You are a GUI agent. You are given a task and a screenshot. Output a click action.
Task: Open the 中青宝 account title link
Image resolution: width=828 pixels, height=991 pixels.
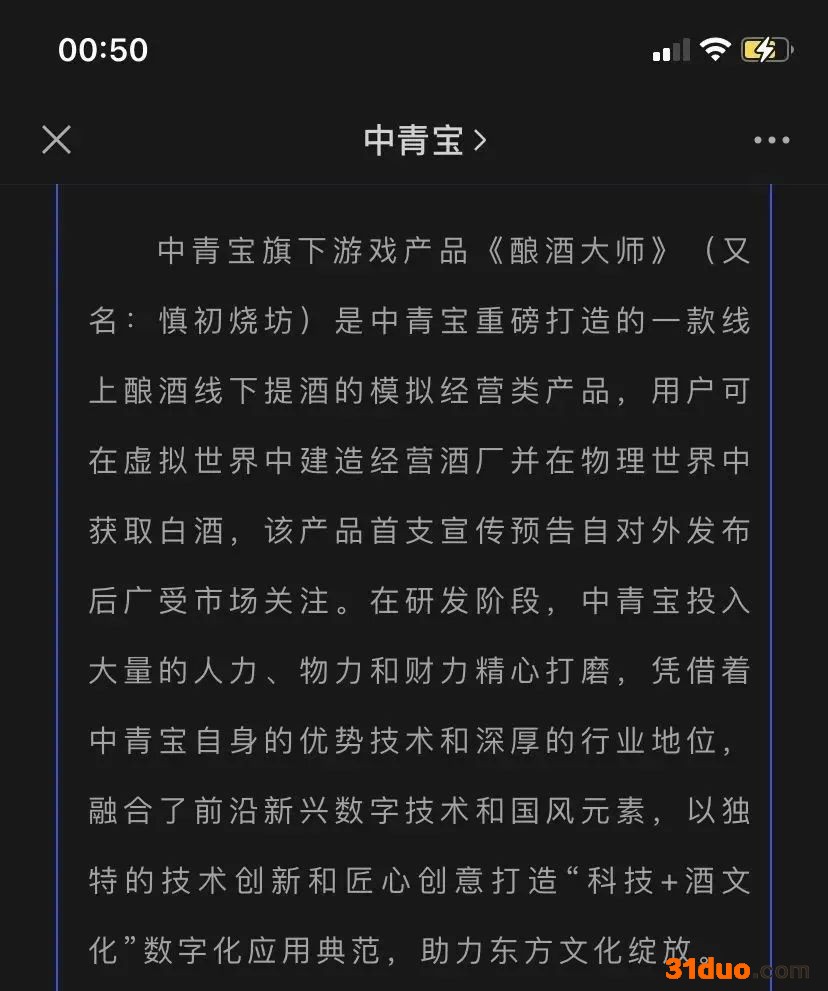[424, 141]
